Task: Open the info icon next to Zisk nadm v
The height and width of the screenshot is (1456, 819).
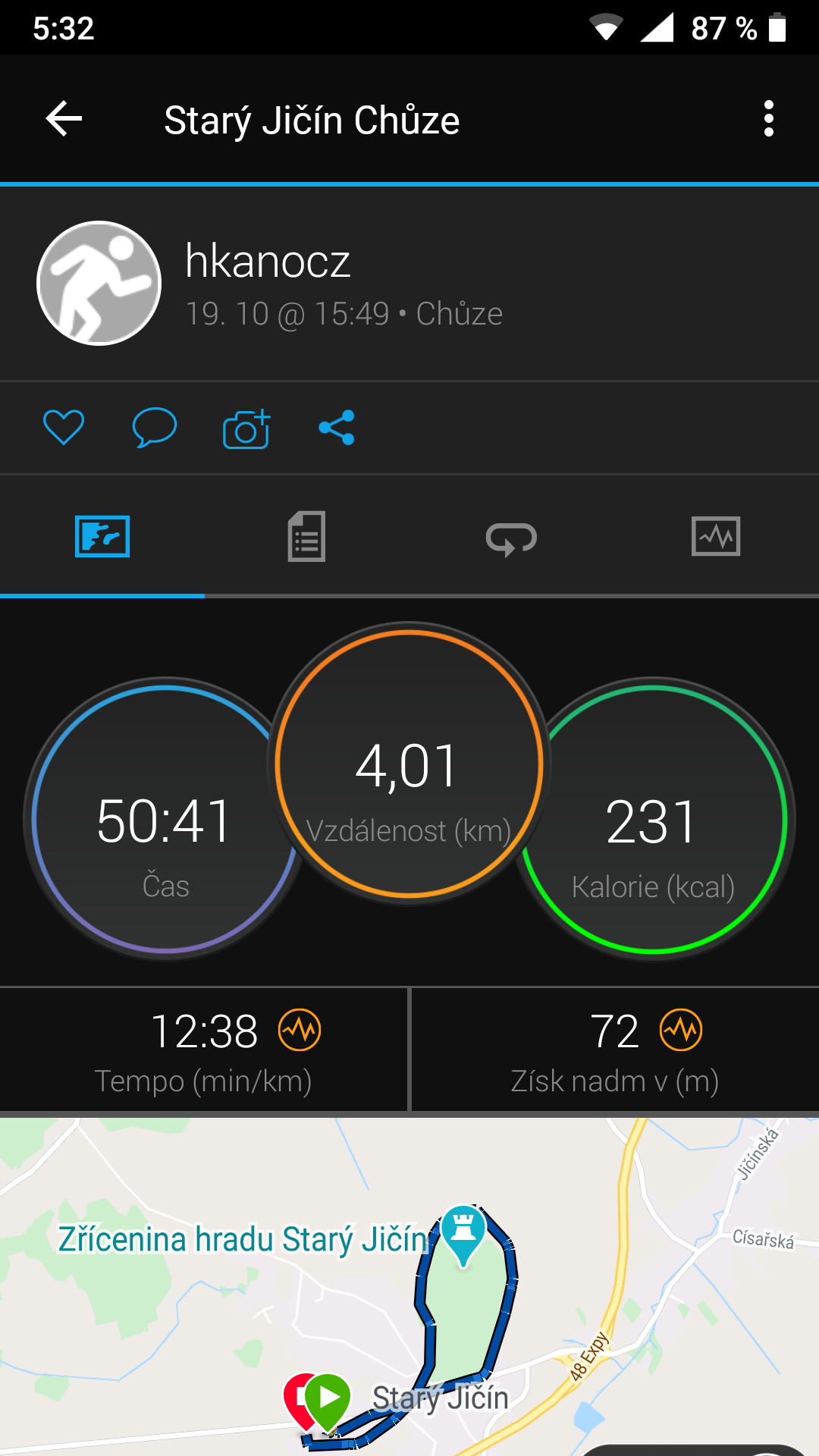Action: [x=681, y=1030]
